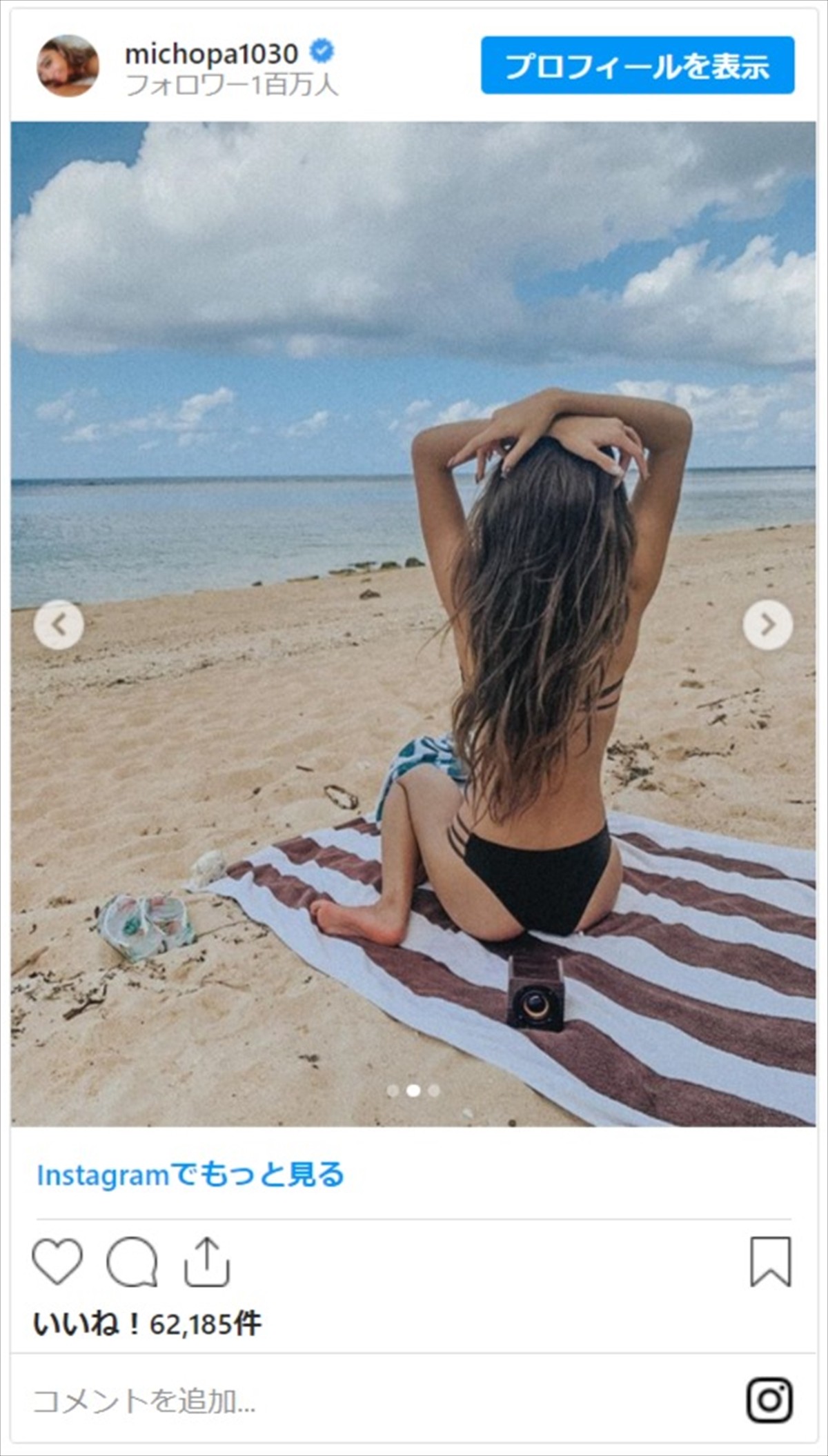Image resolution: width=828 pixels, height=1456 pixels.
Task: Like this post with the heart icon
Action: point(58,1262)
